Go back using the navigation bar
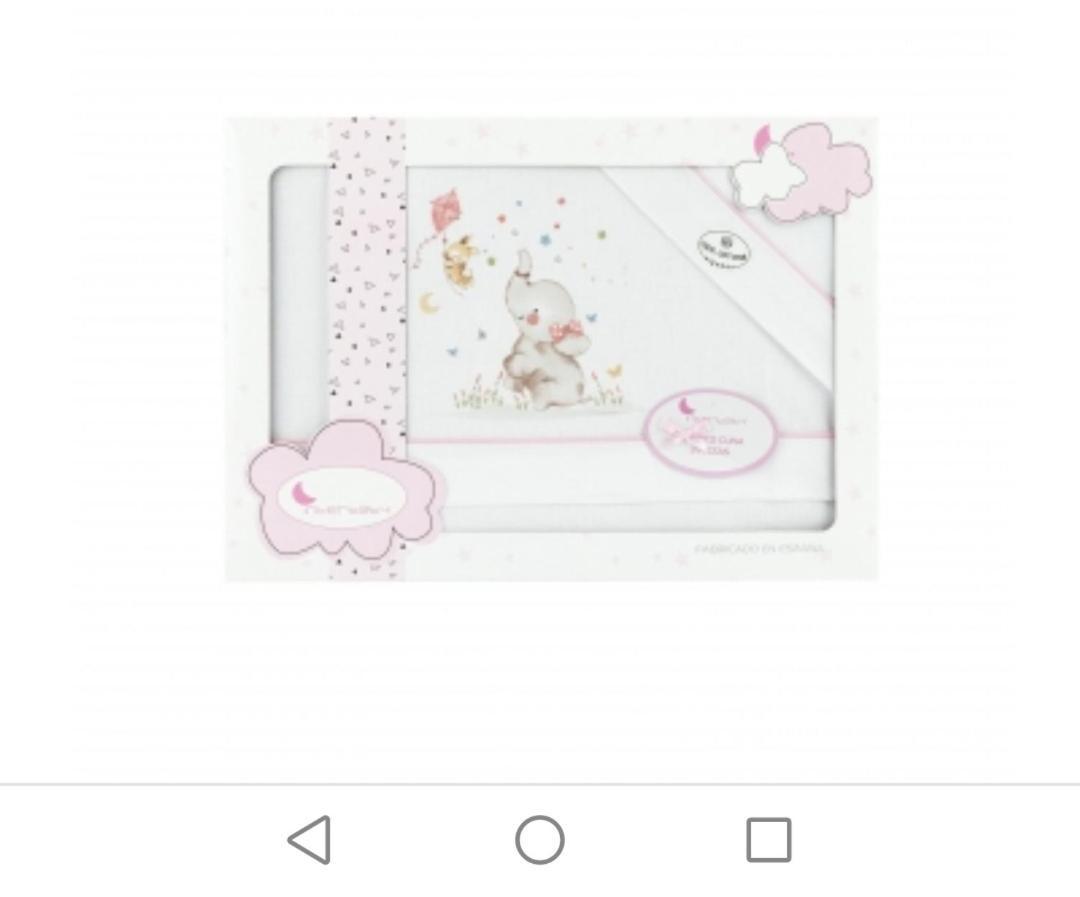This screenshot has width=1080, height=897. (310, 840)
